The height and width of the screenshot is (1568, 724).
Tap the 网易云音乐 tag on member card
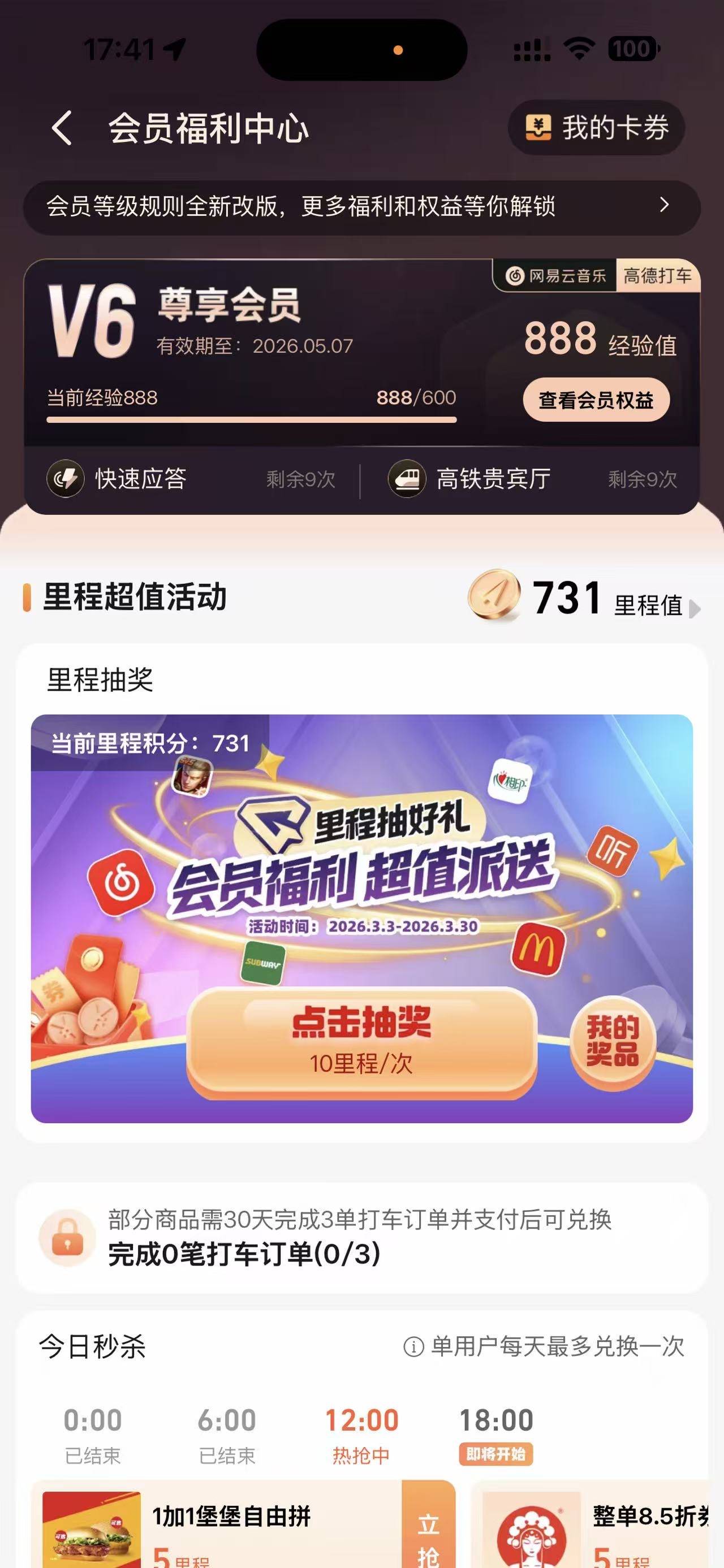point(555,276)
